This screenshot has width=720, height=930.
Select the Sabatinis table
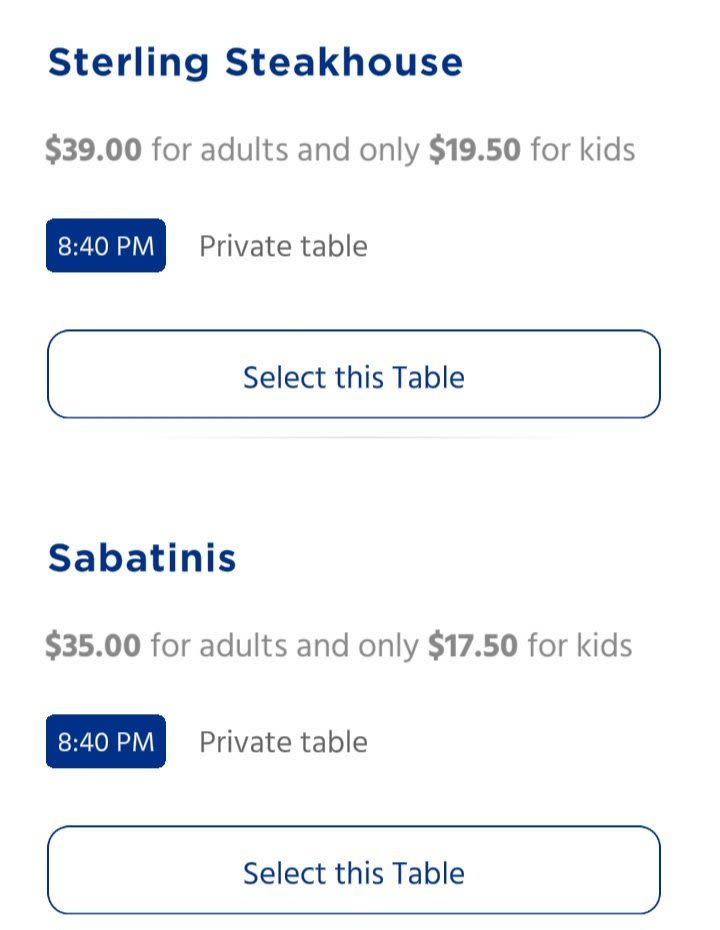[x=354, y=871]
